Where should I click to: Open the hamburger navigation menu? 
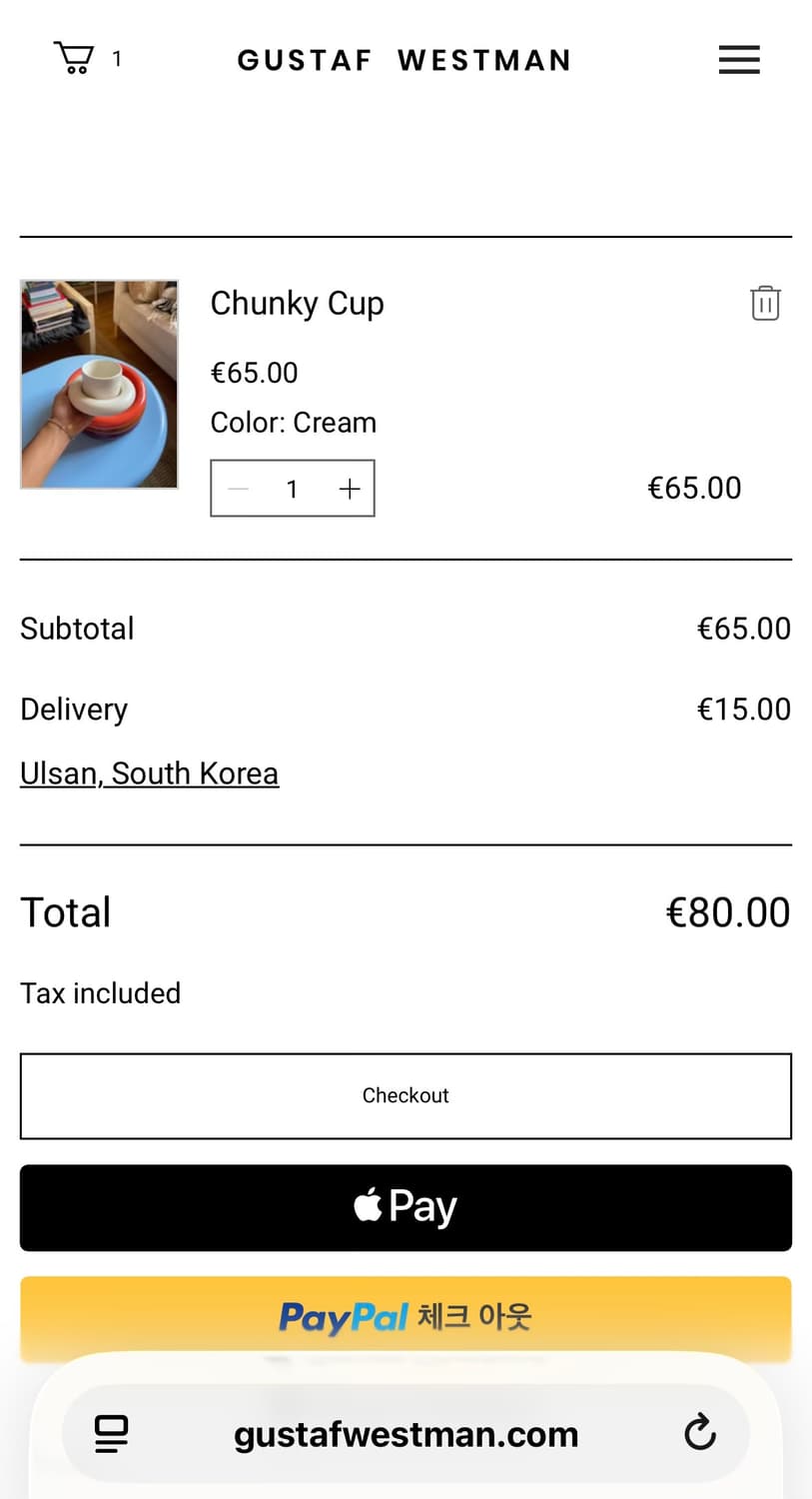point(739,59)
